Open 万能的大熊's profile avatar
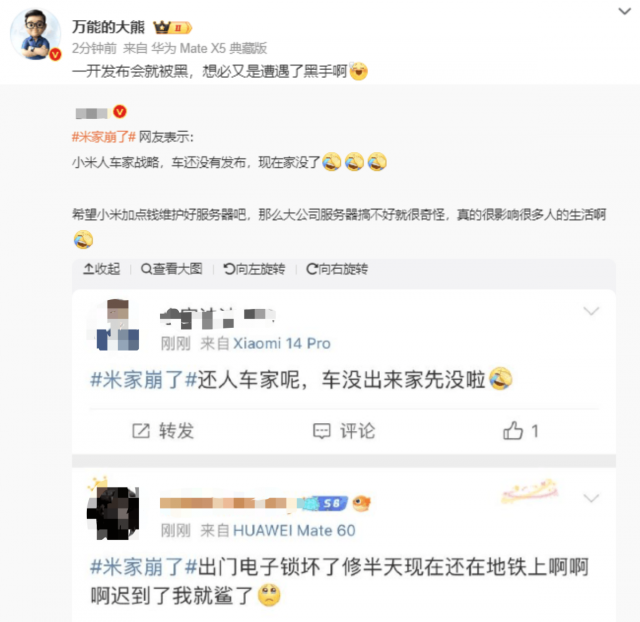Image resolution: width=640 pixels, height=622 pixels. [x=35, y=33]
